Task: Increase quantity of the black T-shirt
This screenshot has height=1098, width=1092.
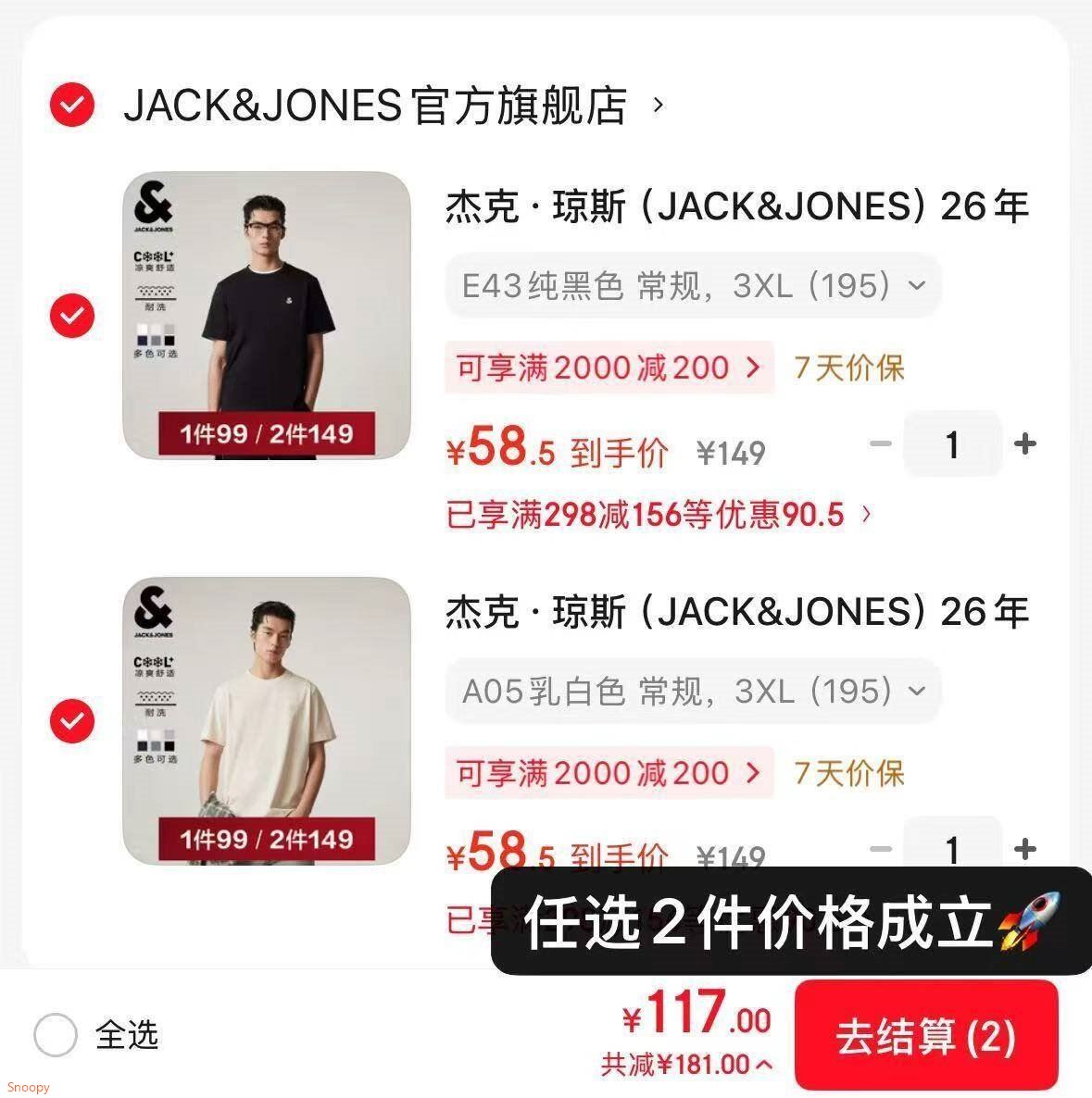Action: [1024, 444]
